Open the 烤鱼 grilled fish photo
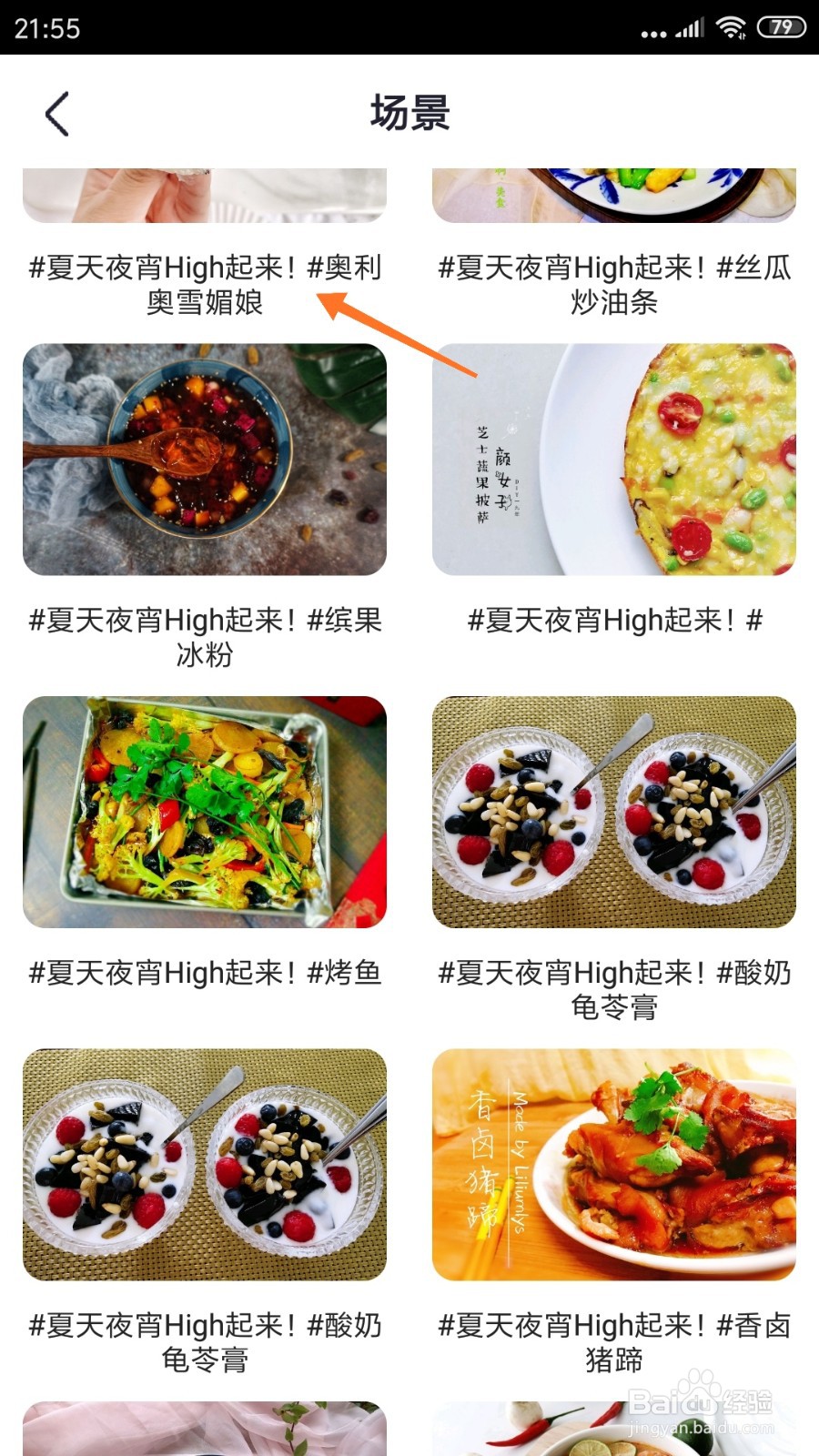 [205, 814]
